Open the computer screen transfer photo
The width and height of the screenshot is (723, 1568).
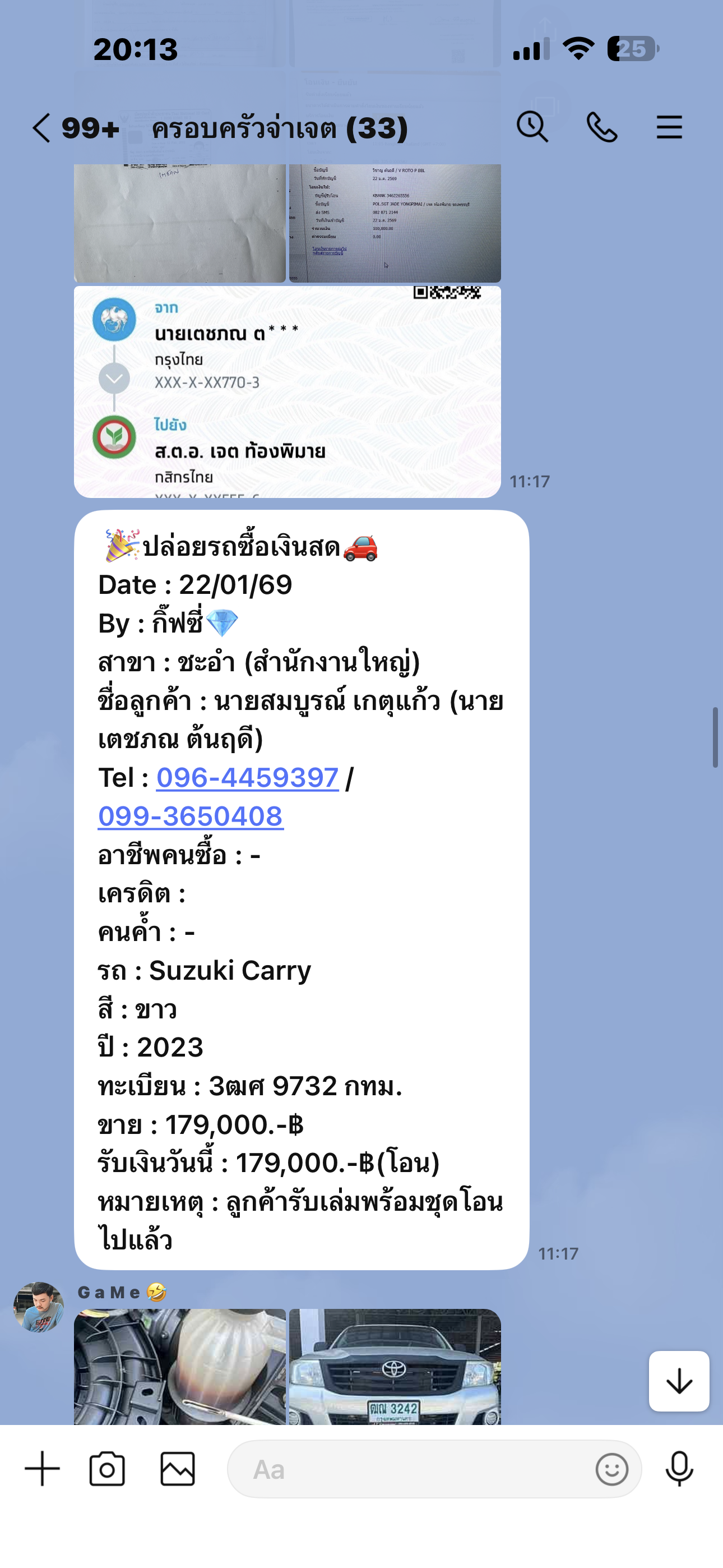(x=395, y=223)
